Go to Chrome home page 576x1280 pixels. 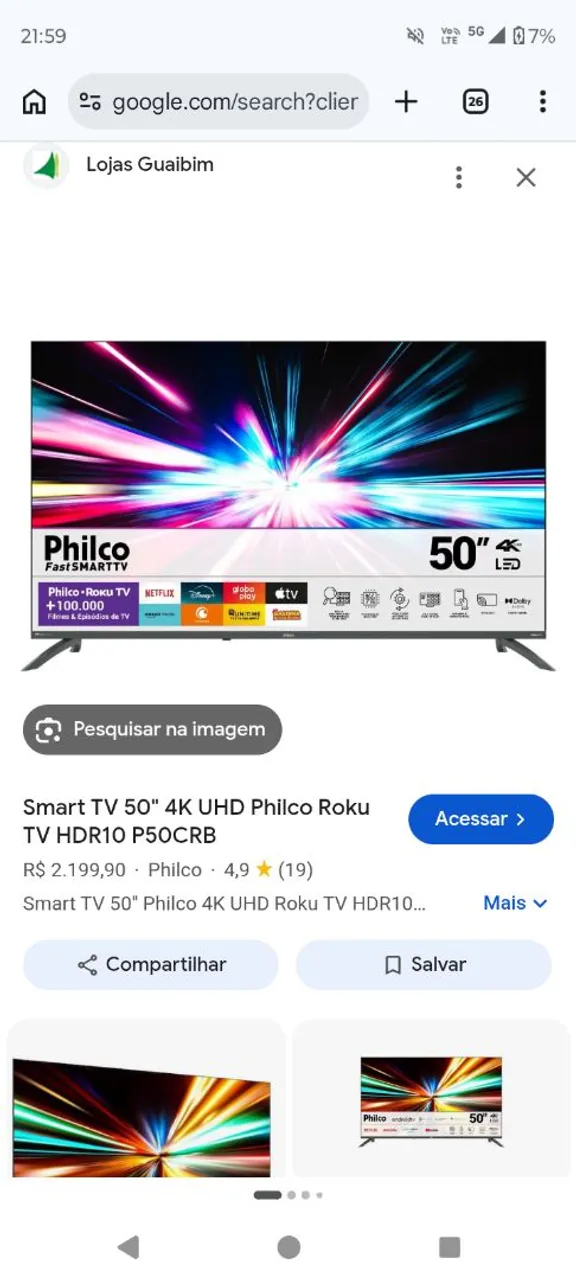[x=34, y=101]
